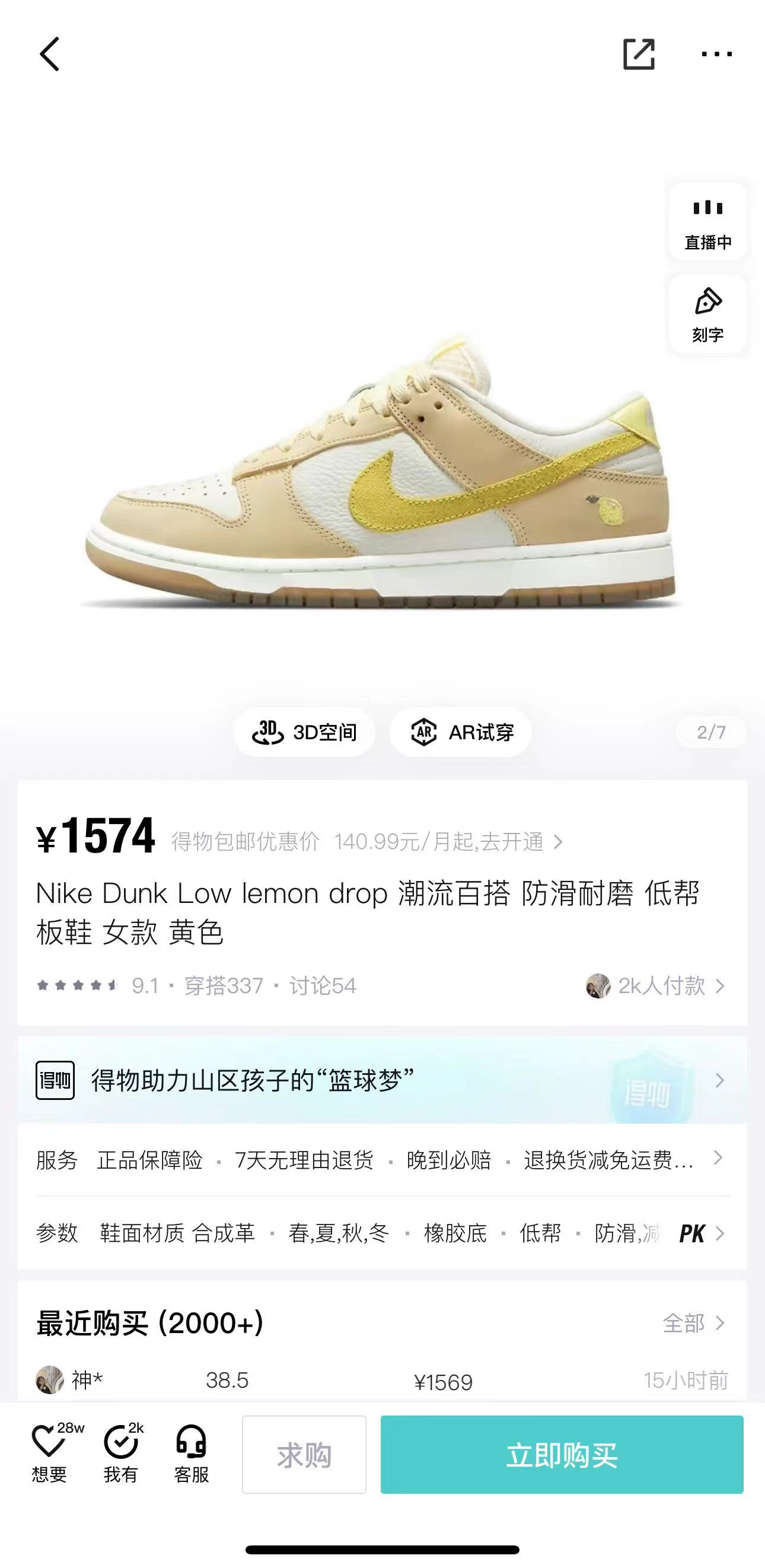Tap 立即购买 to buy now
Viewport: 765px width, 1568px height.
562,1455
